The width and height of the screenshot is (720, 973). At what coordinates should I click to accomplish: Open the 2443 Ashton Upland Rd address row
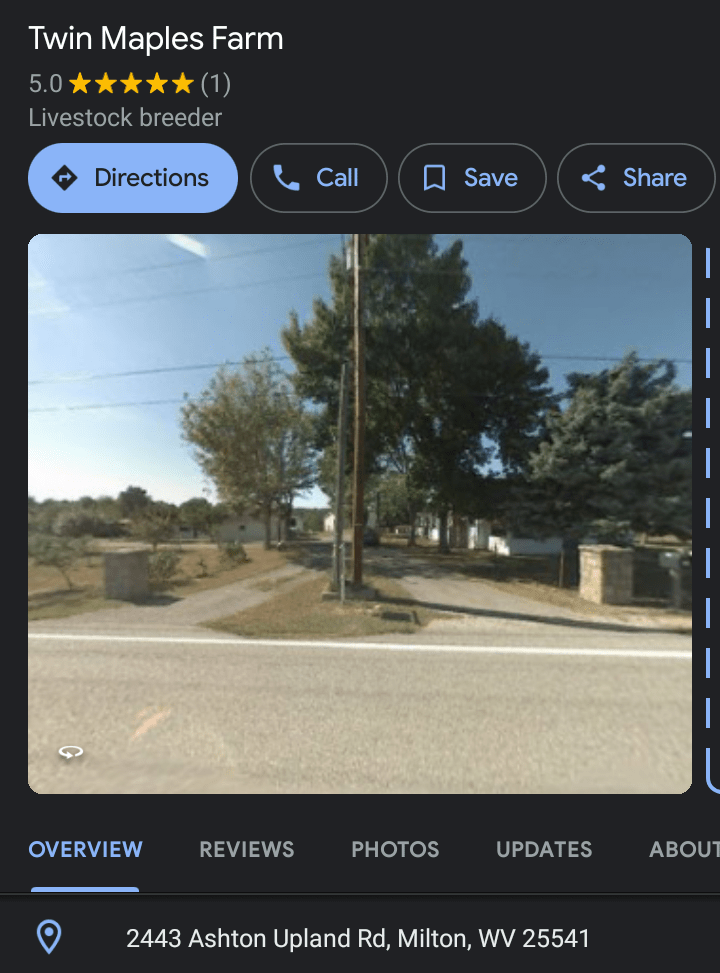coord(358,938)
